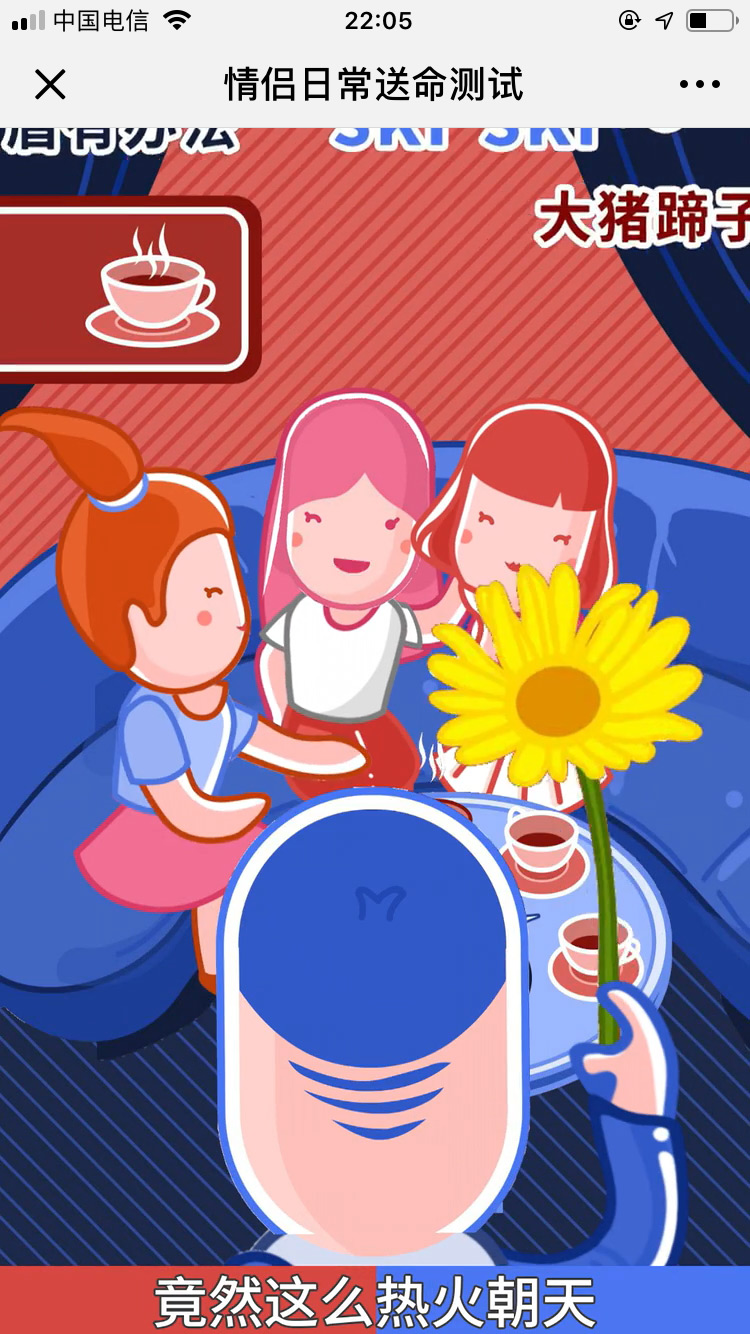
Task: Close the 情侣日常送命测试 page
Action: coord(50,85)
